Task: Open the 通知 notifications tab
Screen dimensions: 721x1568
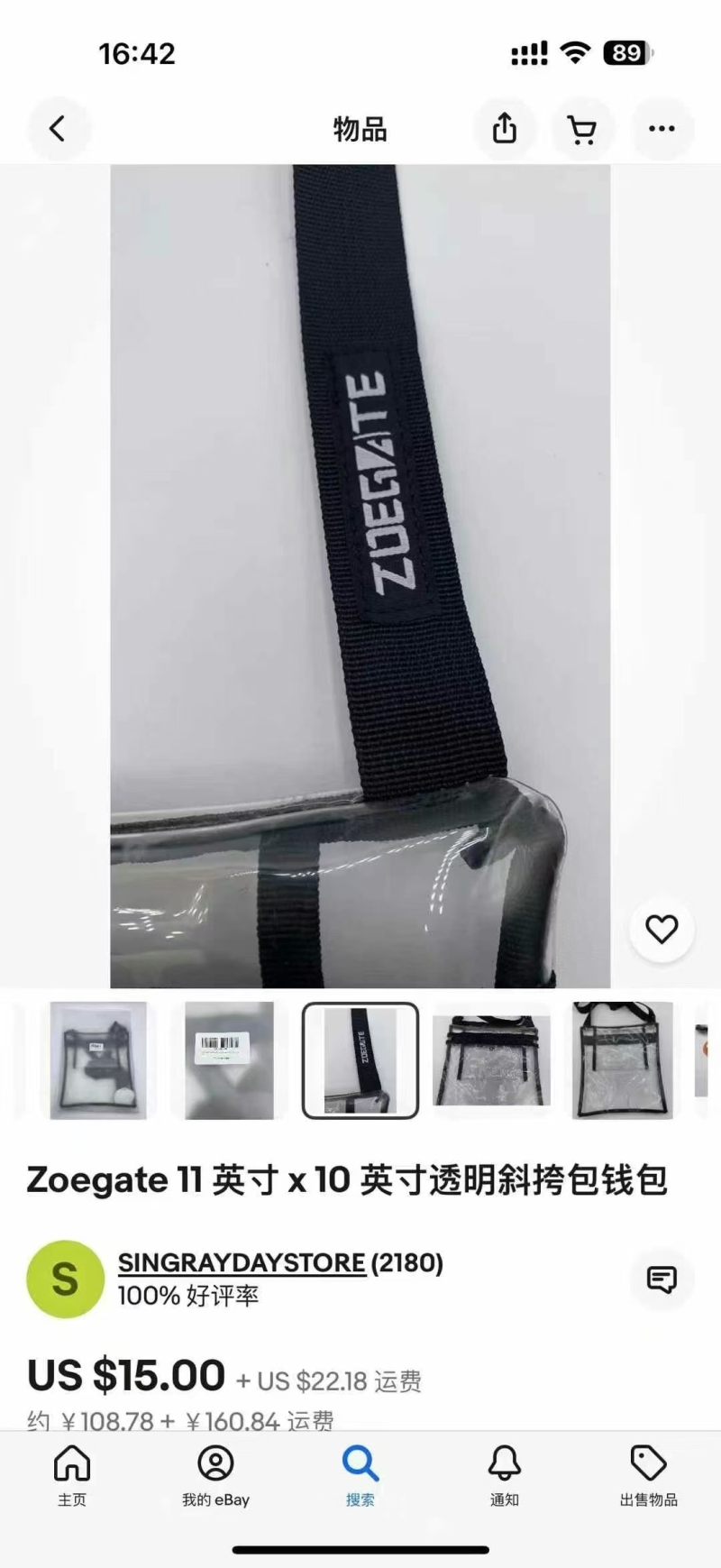Action: coord(504,1475)
